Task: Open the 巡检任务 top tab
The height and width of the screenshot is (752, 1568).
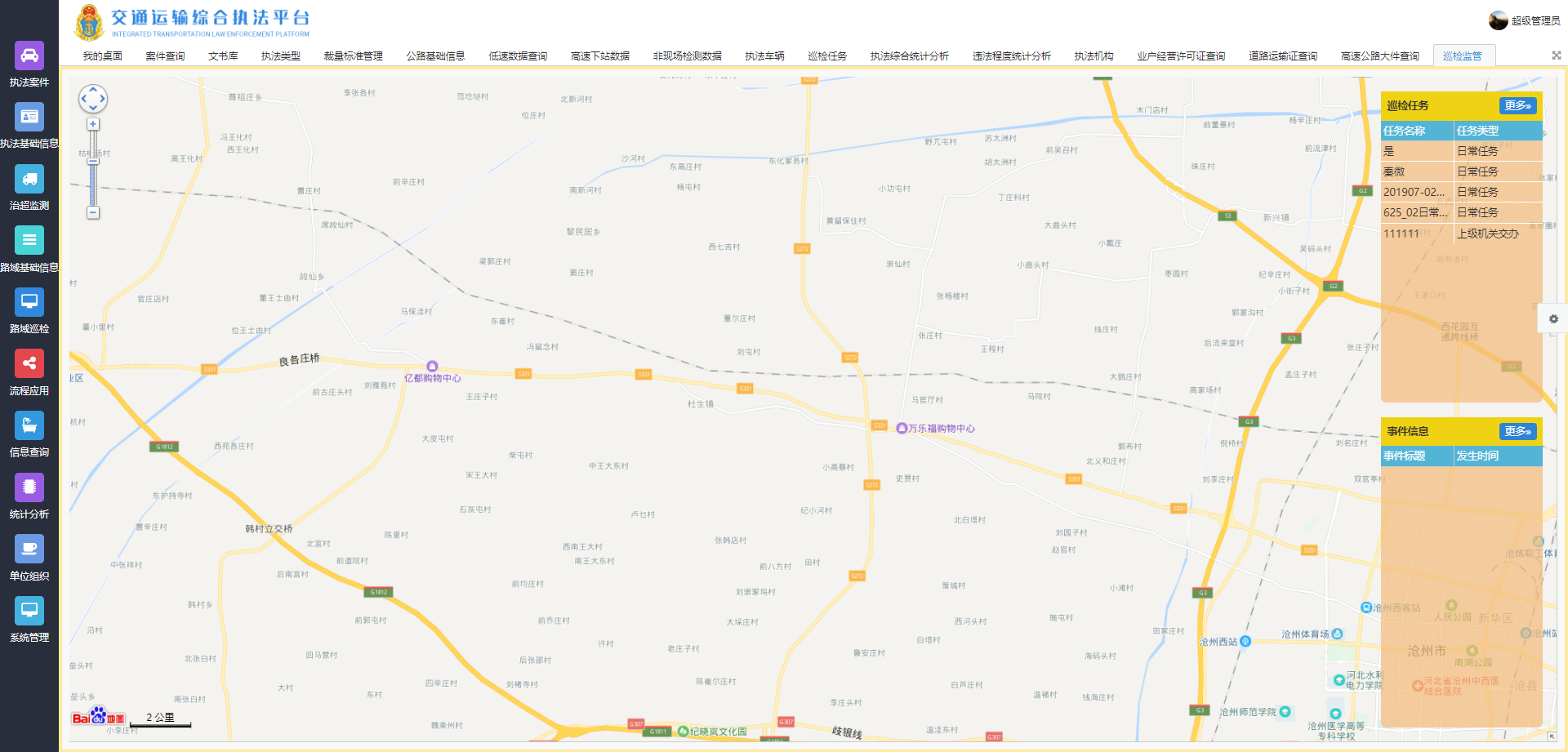Action: pos(827,56)
